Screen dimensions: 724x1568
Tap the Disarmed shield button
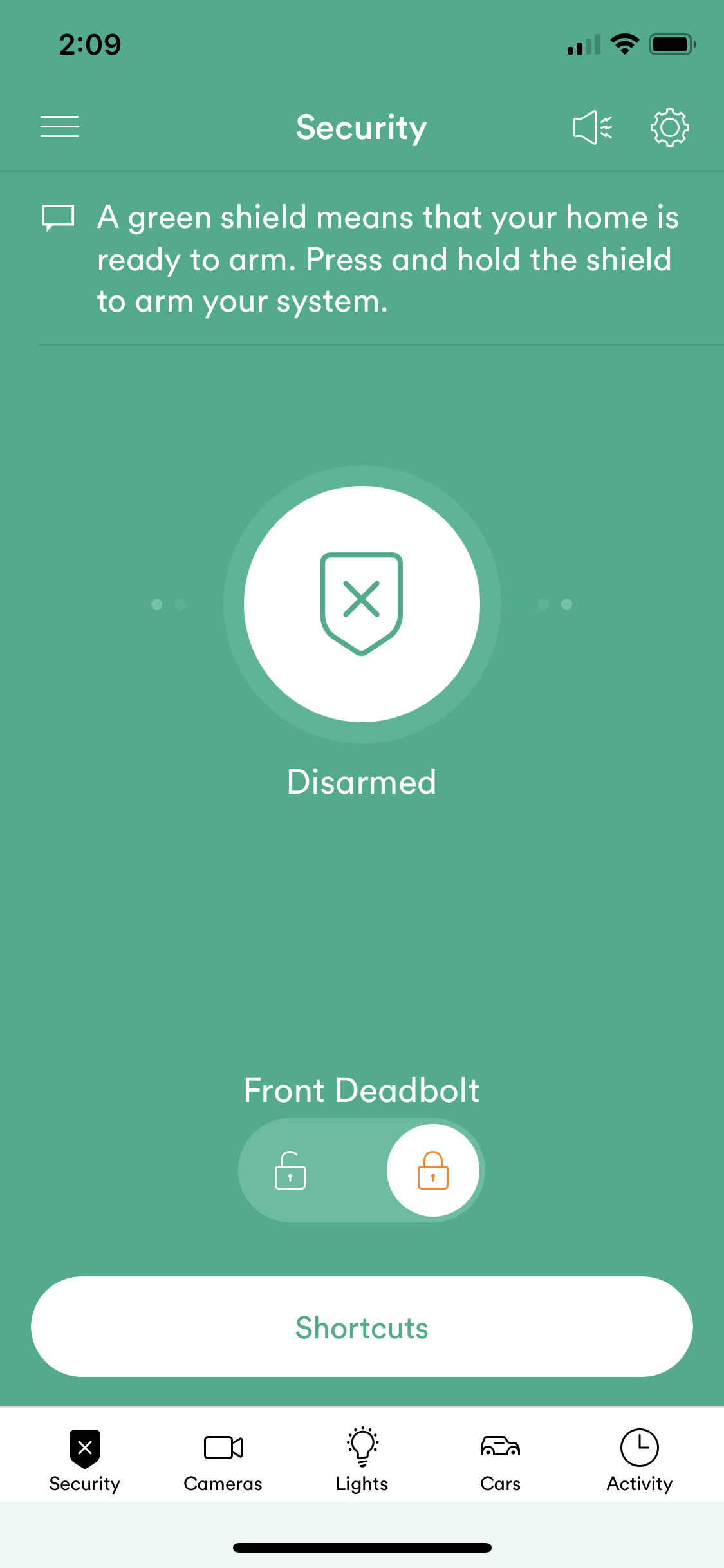362,604
